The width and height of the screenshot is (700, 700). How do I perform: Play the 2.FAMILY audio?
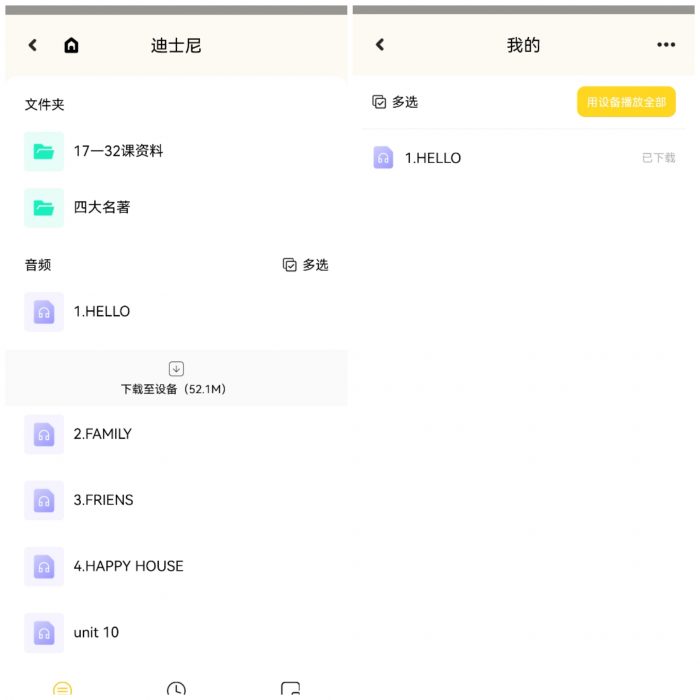click(102, 434)
